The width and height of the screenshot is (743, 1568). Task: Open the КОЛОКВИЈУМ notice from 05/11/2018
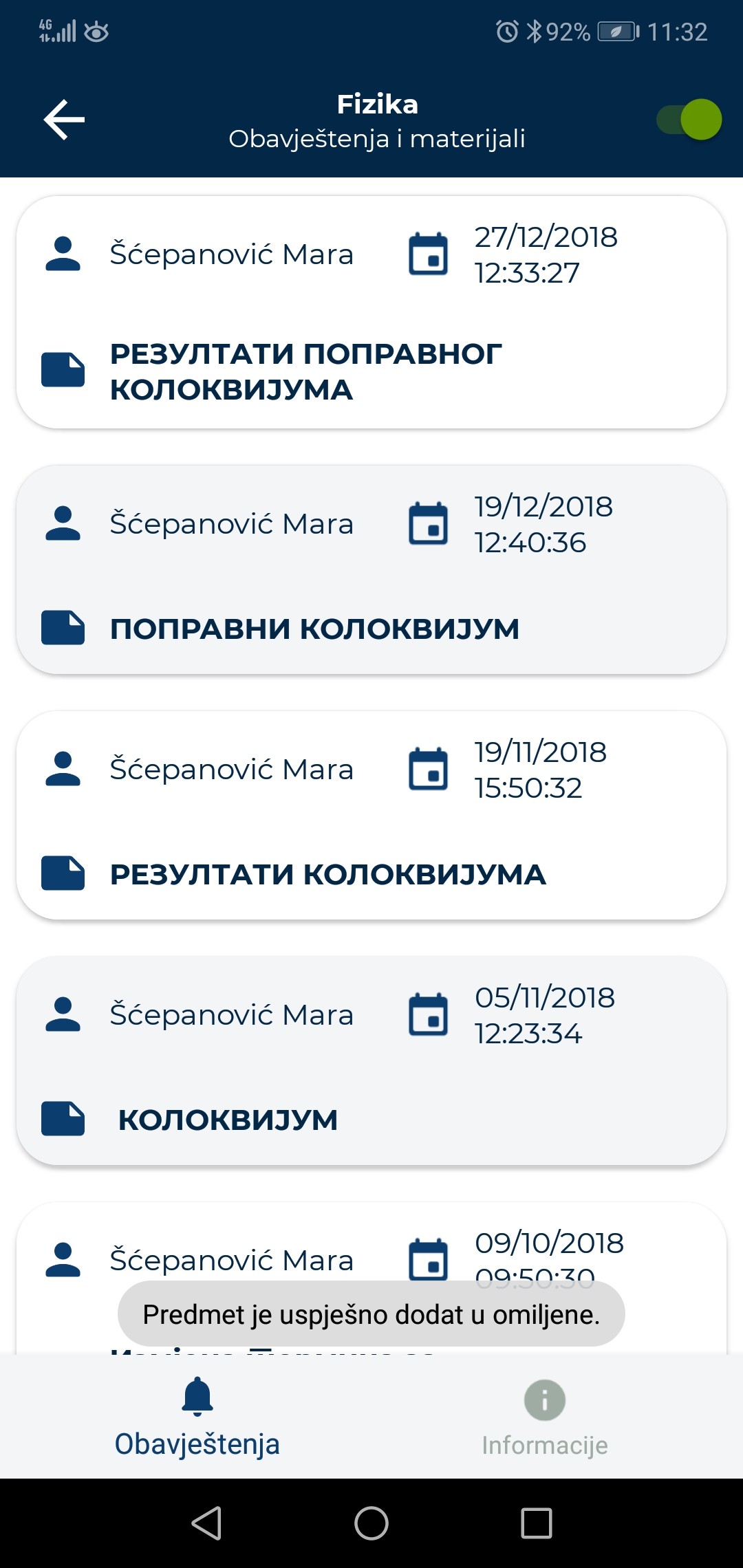click(x=371, y=1060)
